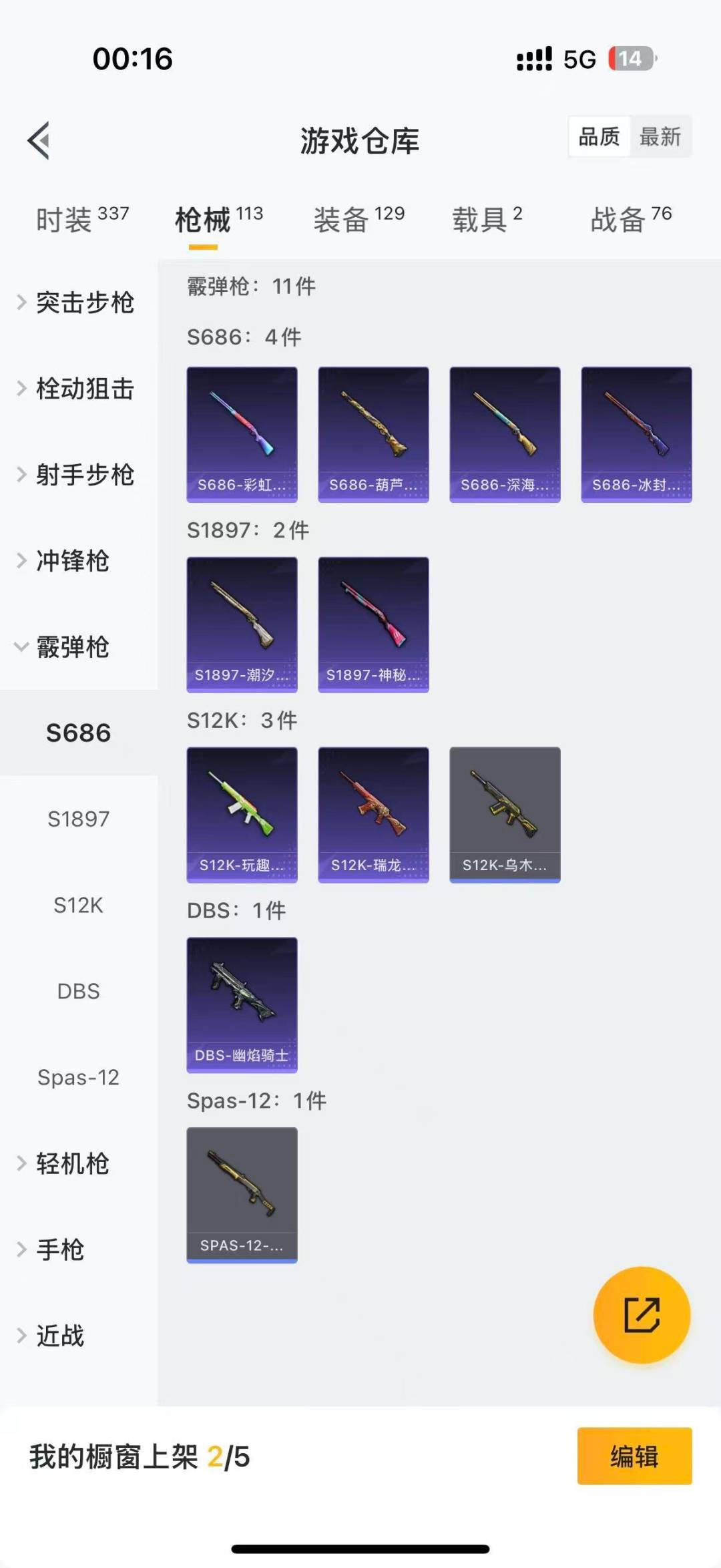The image size is (721, 1568).
Task: Go back using the top-left arrow
Action: (x=39, y=140)
